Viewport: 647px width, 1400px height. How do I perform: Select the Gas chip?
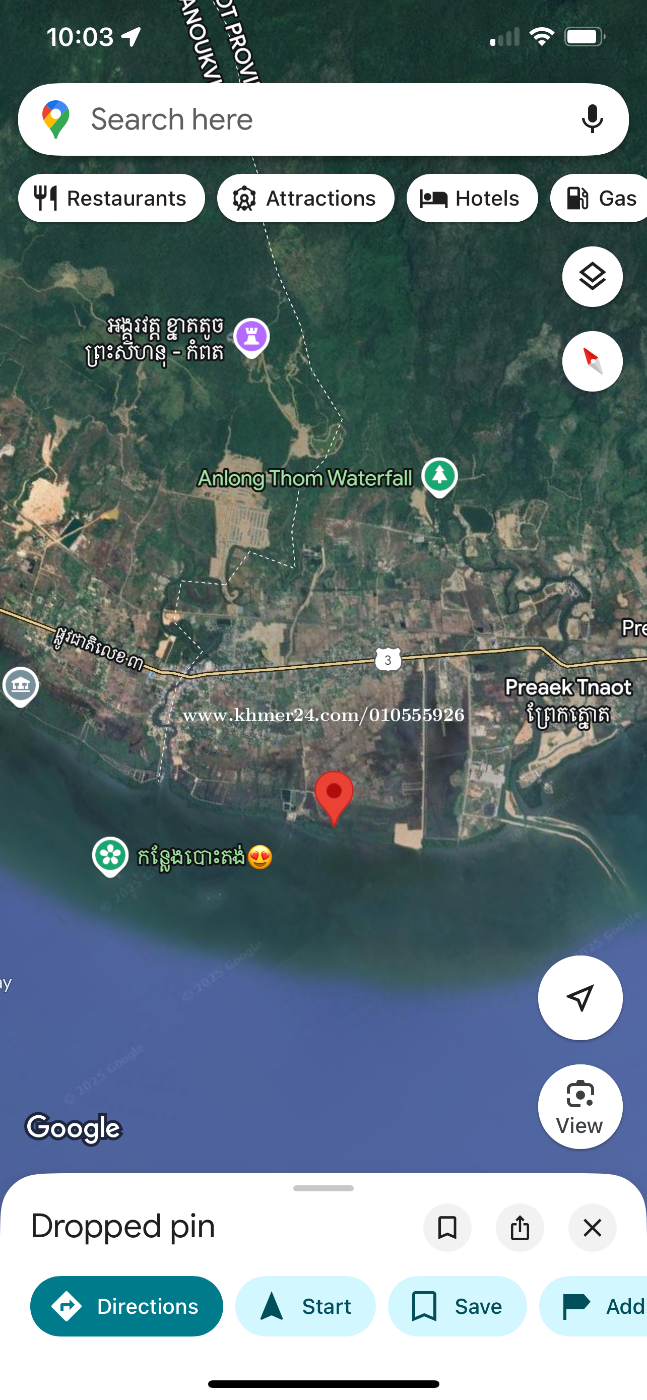(600, 198)
